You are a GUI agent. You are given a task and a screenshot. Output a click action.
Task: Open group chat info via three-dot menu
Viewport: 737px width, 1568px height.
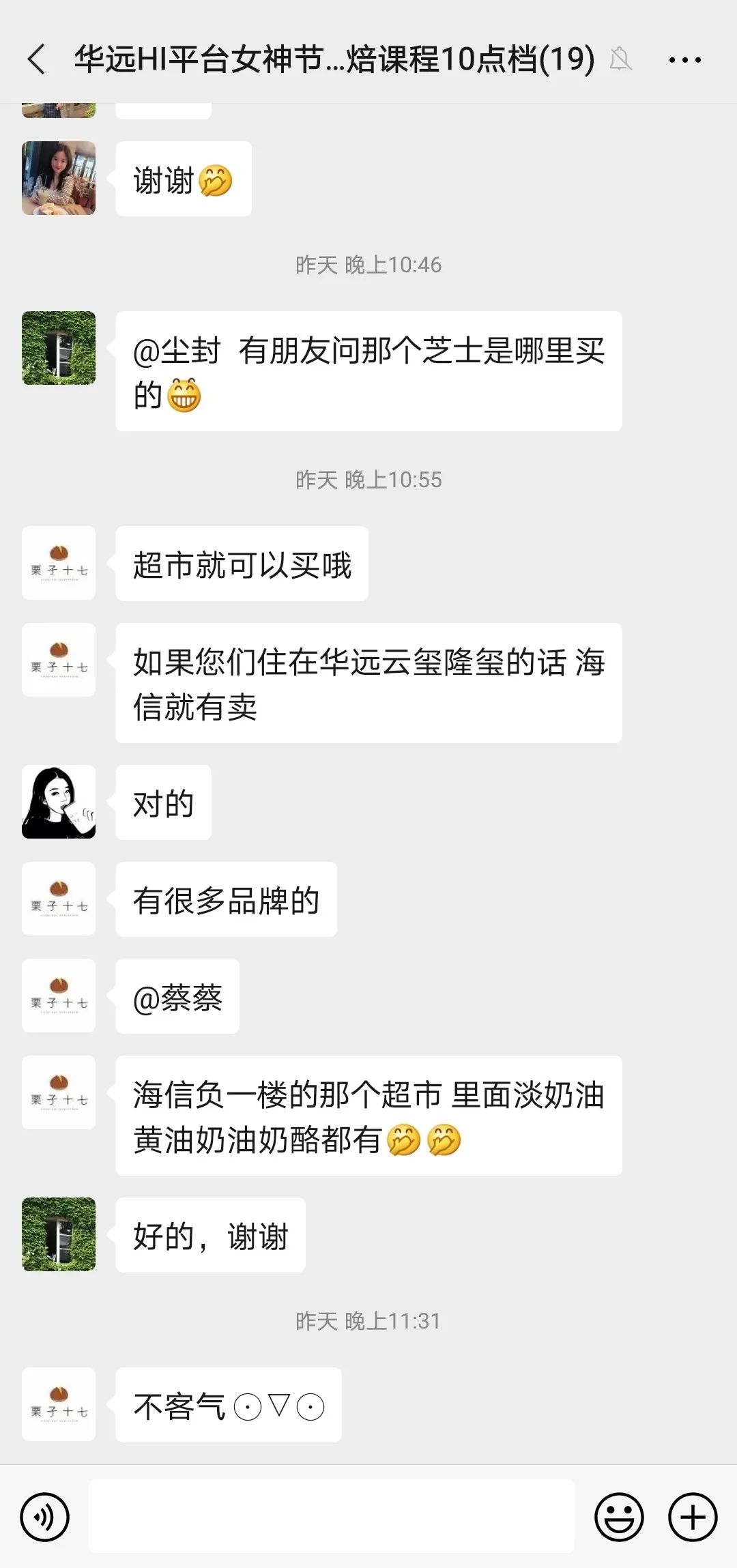[x=684, y=60]
